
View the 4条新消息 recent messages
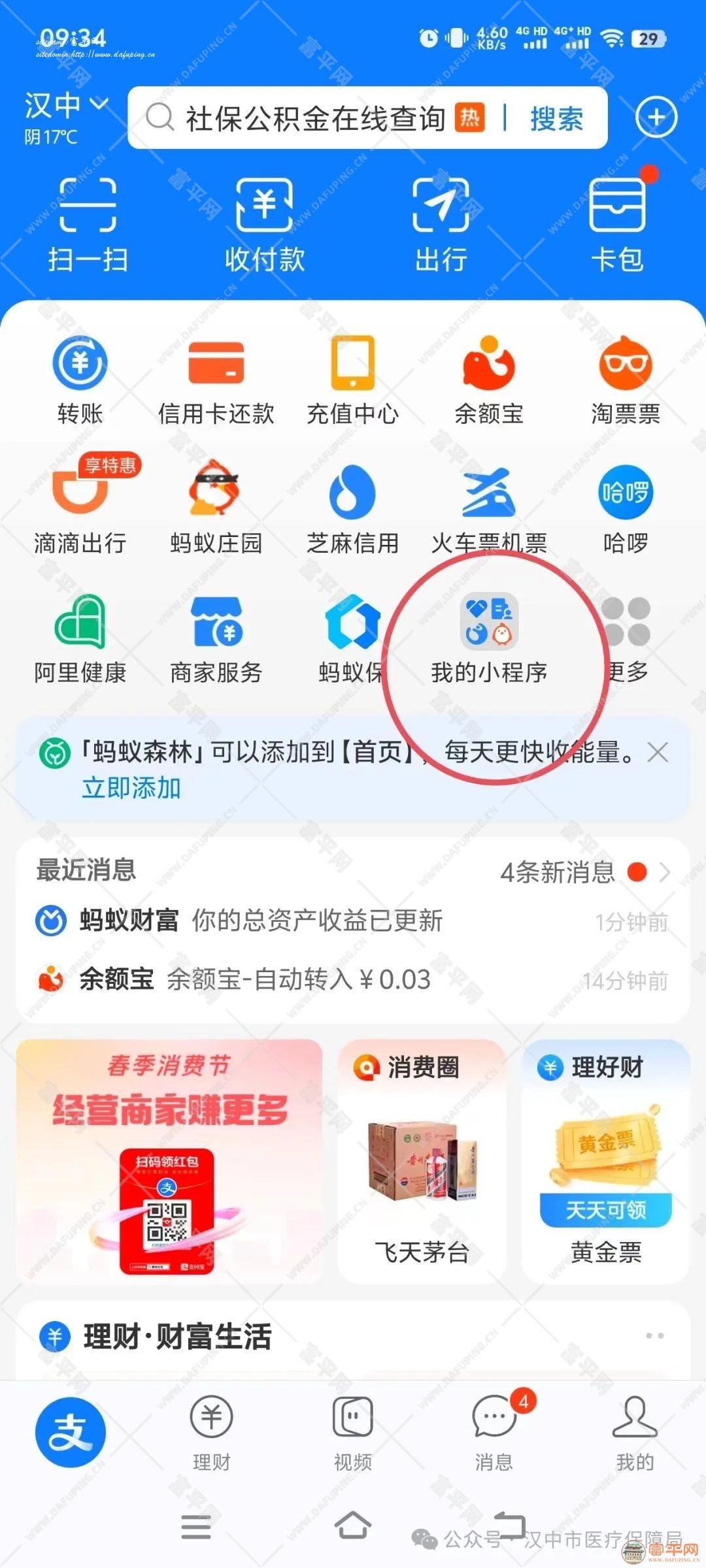[582, 872]
